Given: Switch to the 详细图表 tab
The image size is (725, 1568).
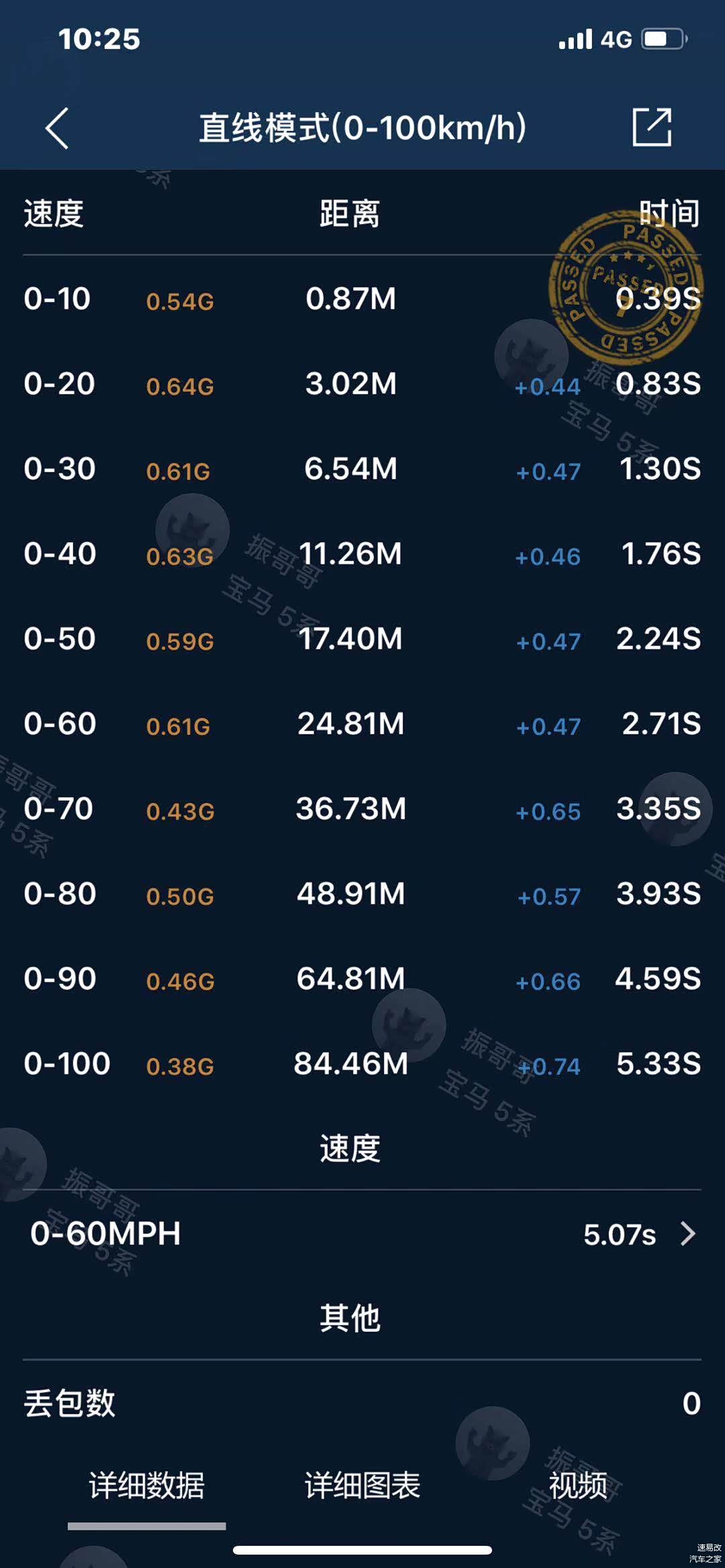Looking at the screenshot, I should coord(362,1485).
